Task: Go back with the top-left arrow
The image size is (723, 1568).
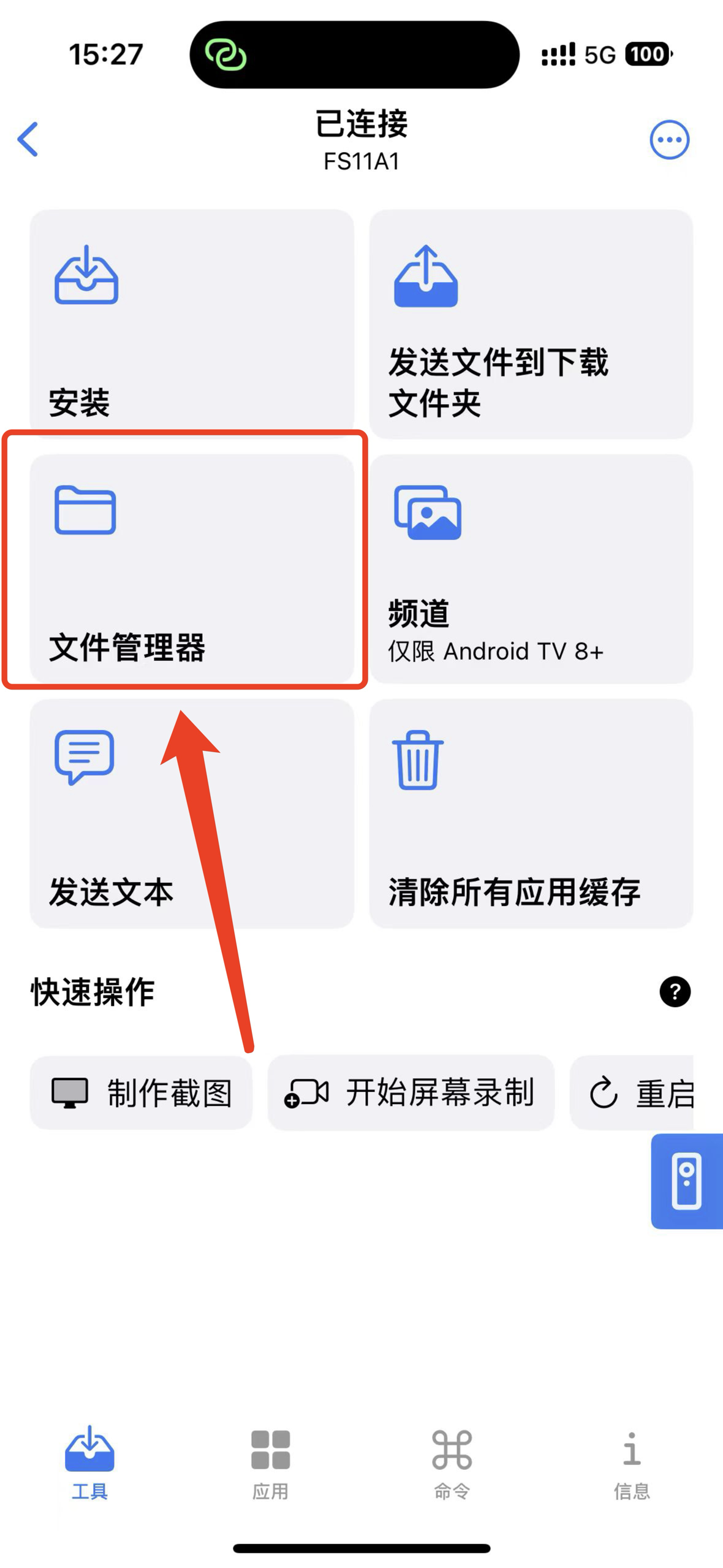Action: point(28,139)
